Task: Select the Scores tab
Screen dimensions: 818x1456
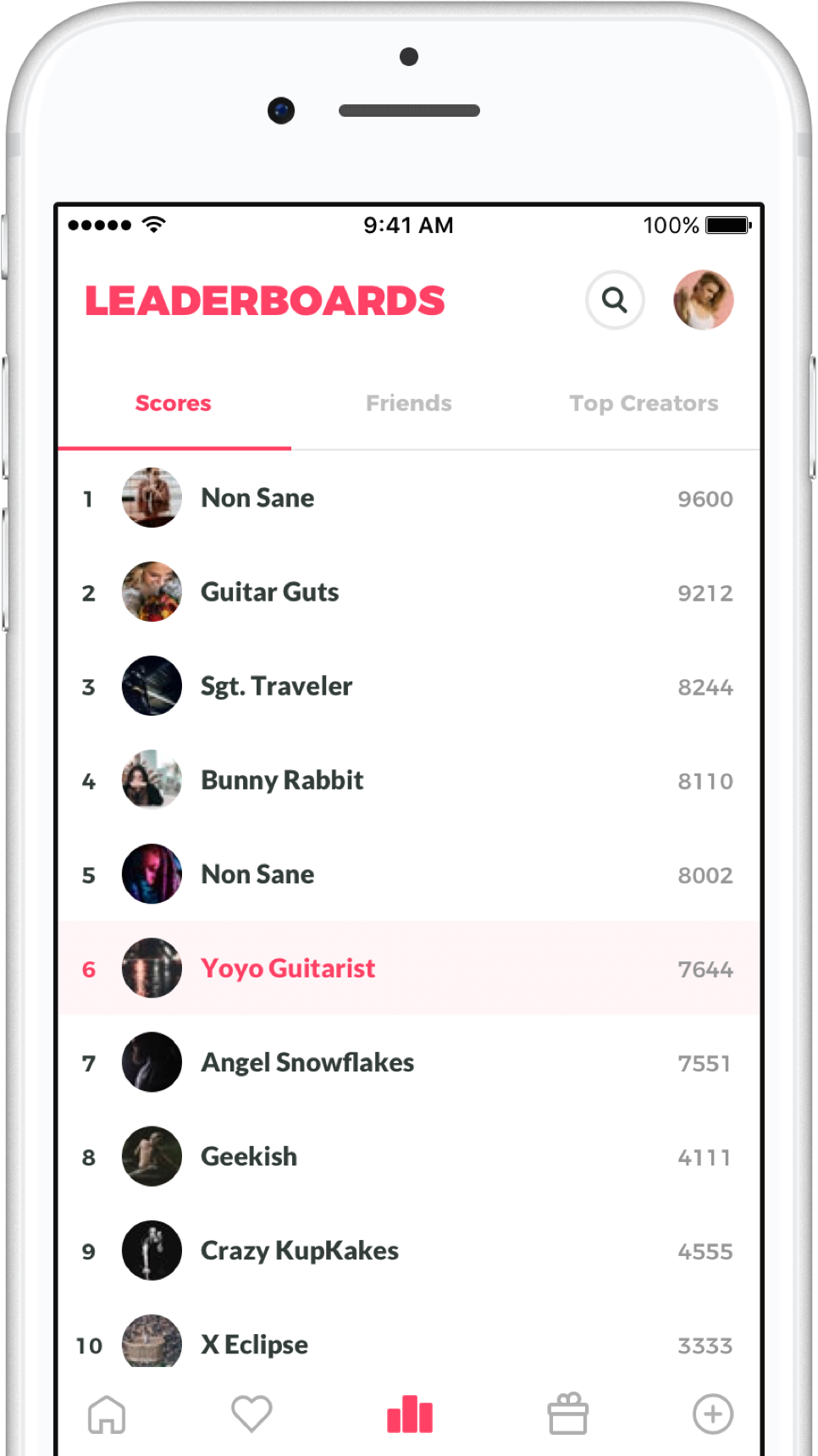Action: click(x=173, y=403)
